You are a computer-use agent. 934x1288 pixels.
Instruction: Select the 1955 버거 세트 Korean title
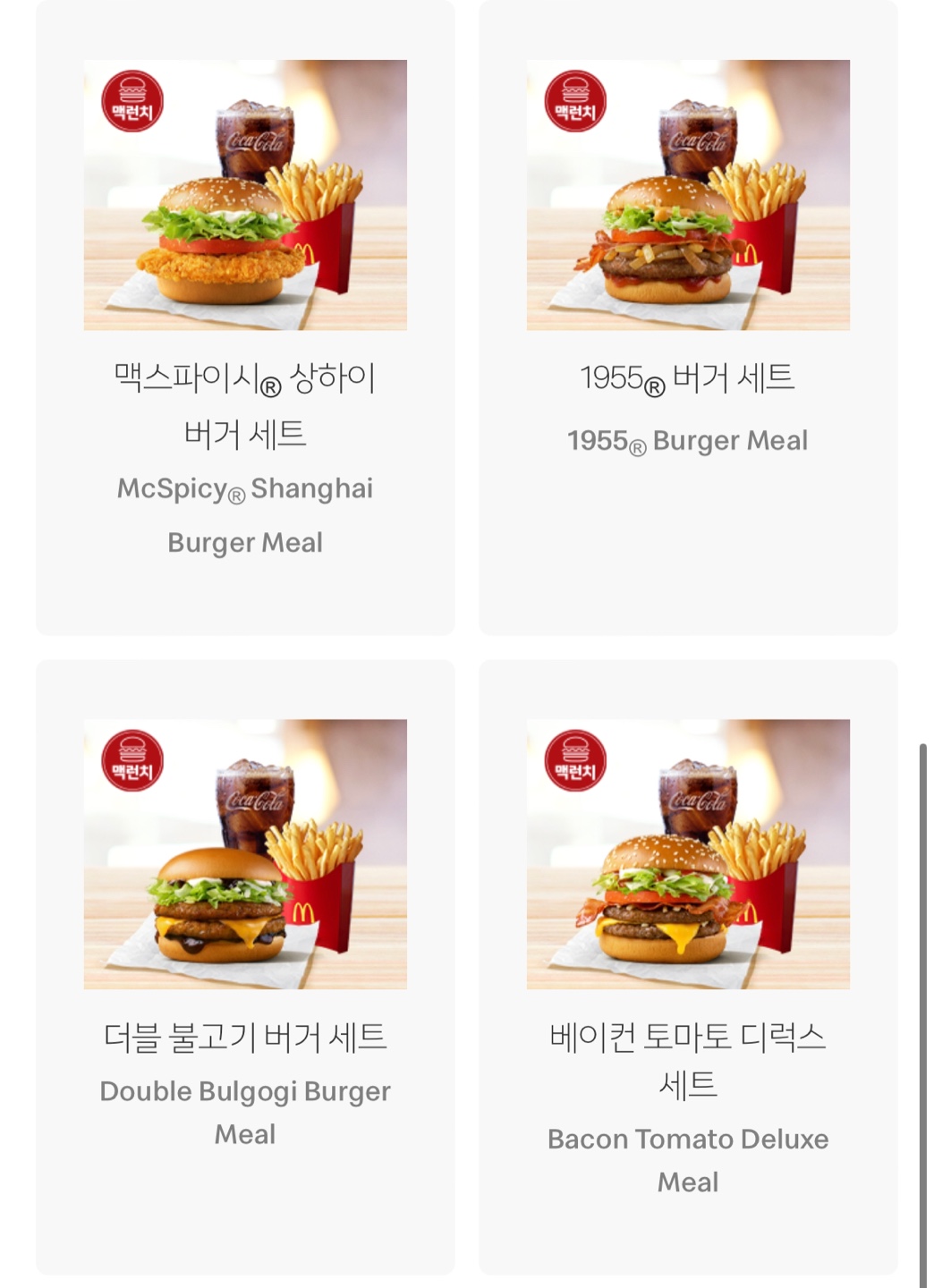[689, 377]
